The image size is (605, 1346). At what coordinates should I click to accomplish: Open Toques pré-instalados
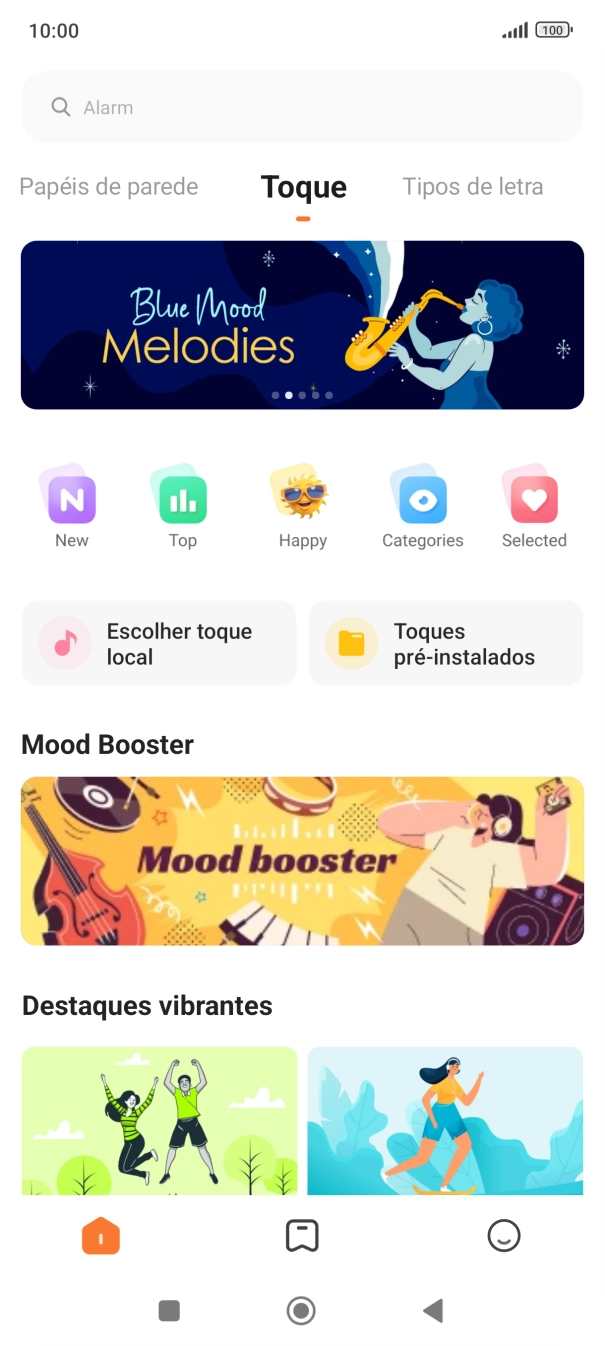(x=446, y=643)
